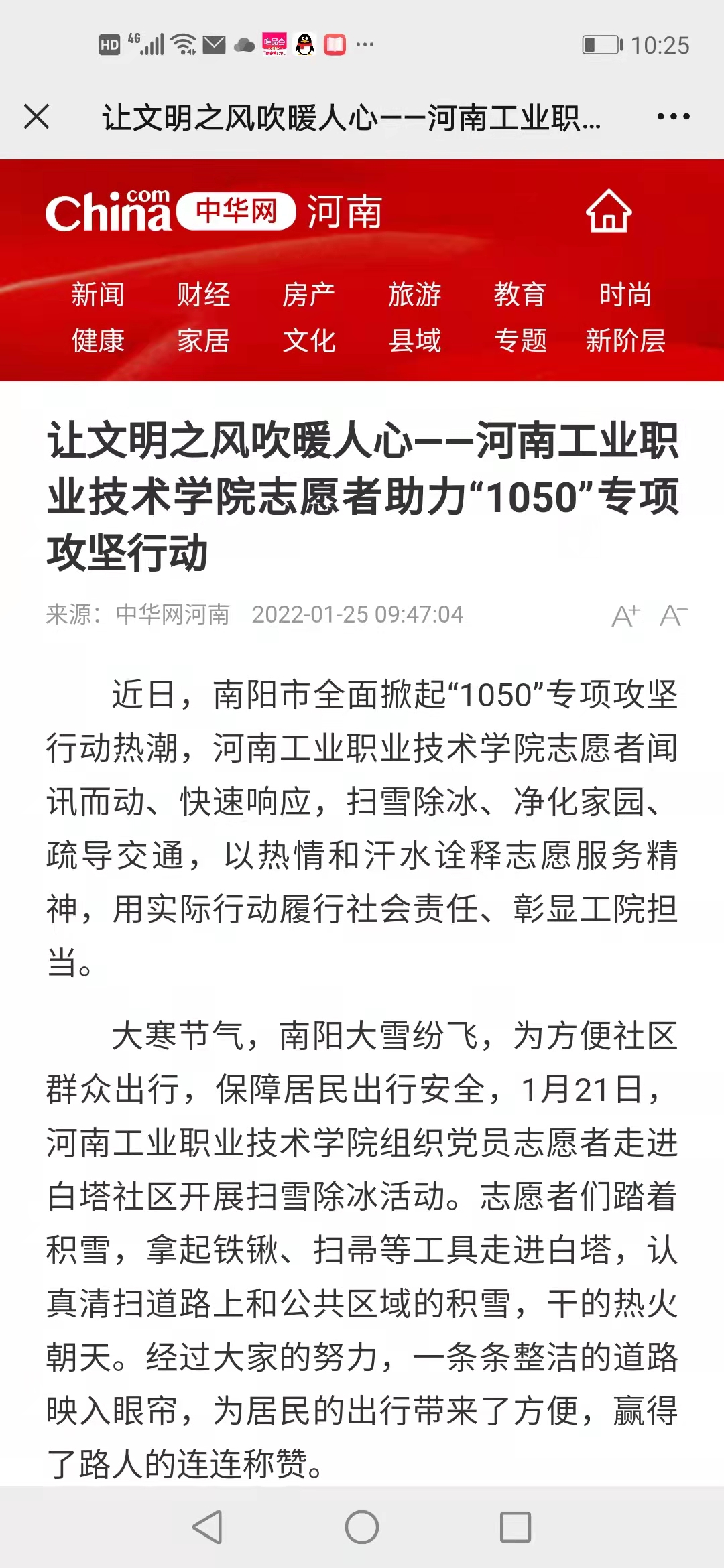The width and height of the screenshot is (724, 1568).
Task: Select the 文化 channel
Action: (309, 341)
